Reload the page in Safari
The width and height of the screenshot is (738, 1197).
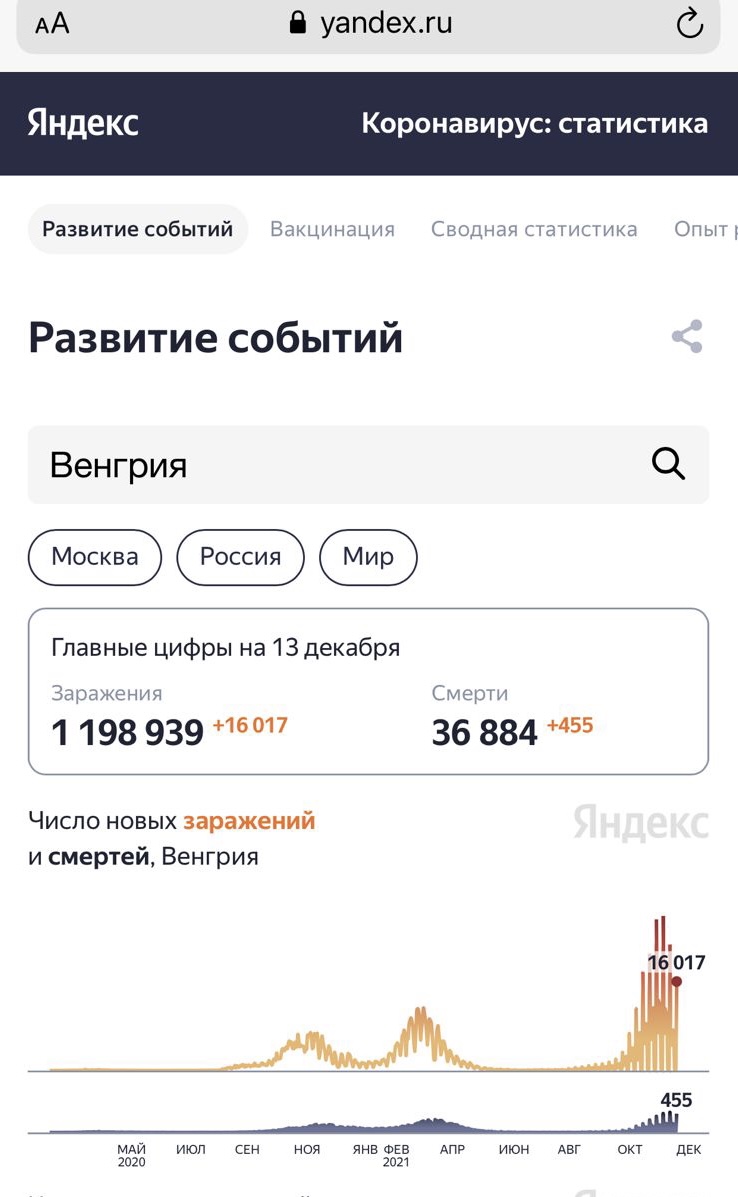coord(689,24)
